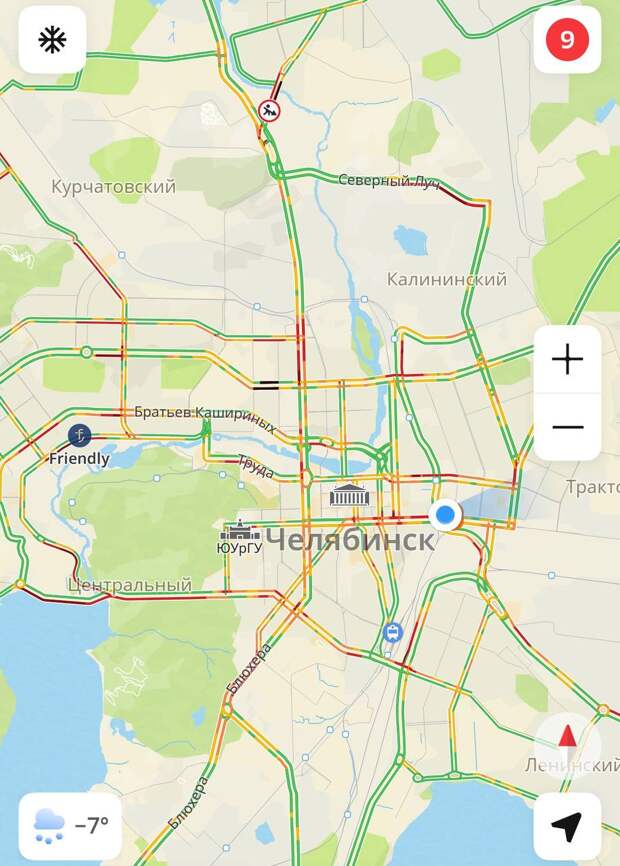Reset map orientation with the compass
The height and width of the screenshot is (866, 620).
coord(567,741)
